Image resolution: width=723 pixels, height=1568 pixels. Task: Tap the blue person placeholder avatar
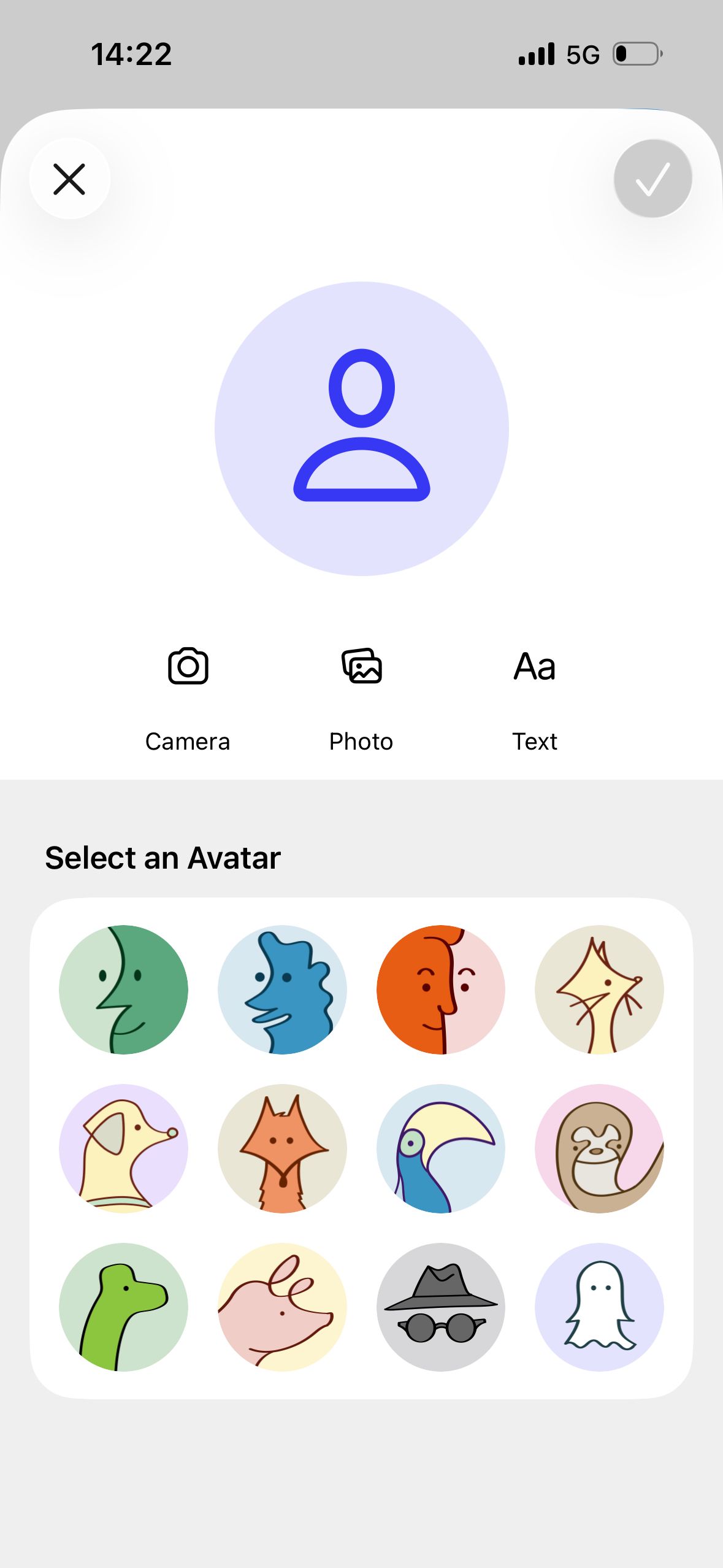(x=362, y=428)
